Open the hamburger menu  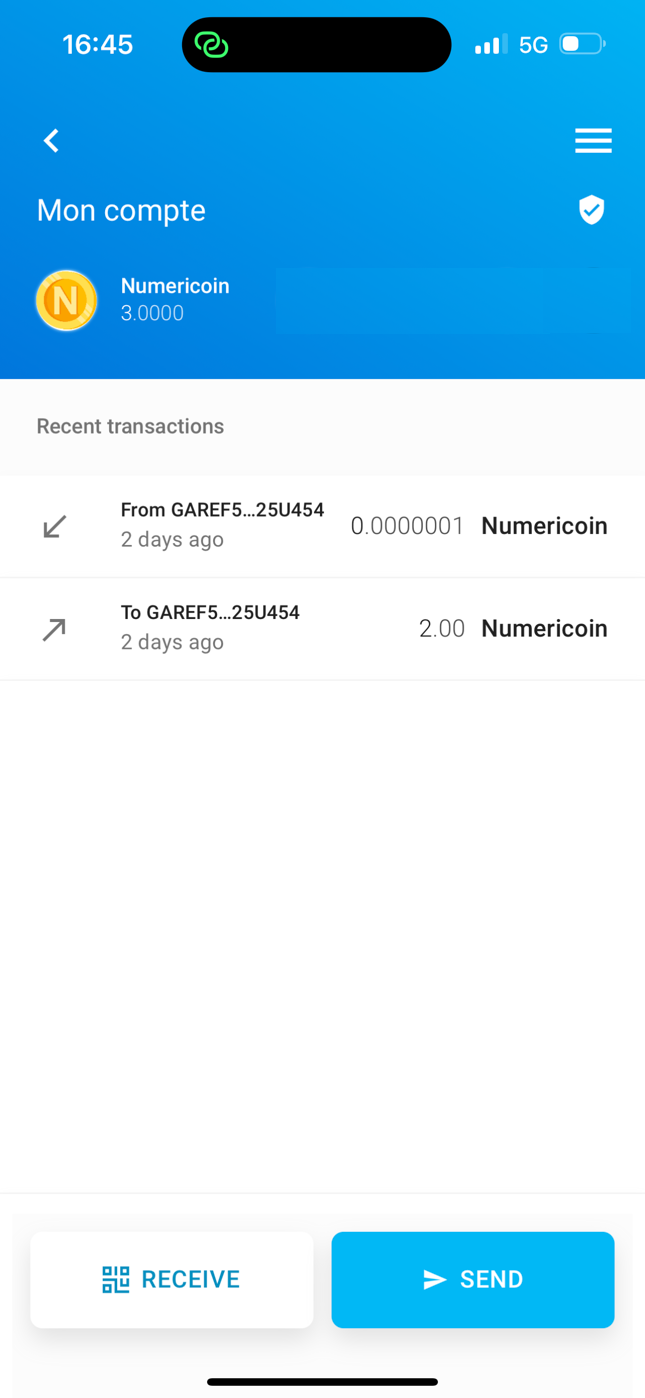(593, 141)
